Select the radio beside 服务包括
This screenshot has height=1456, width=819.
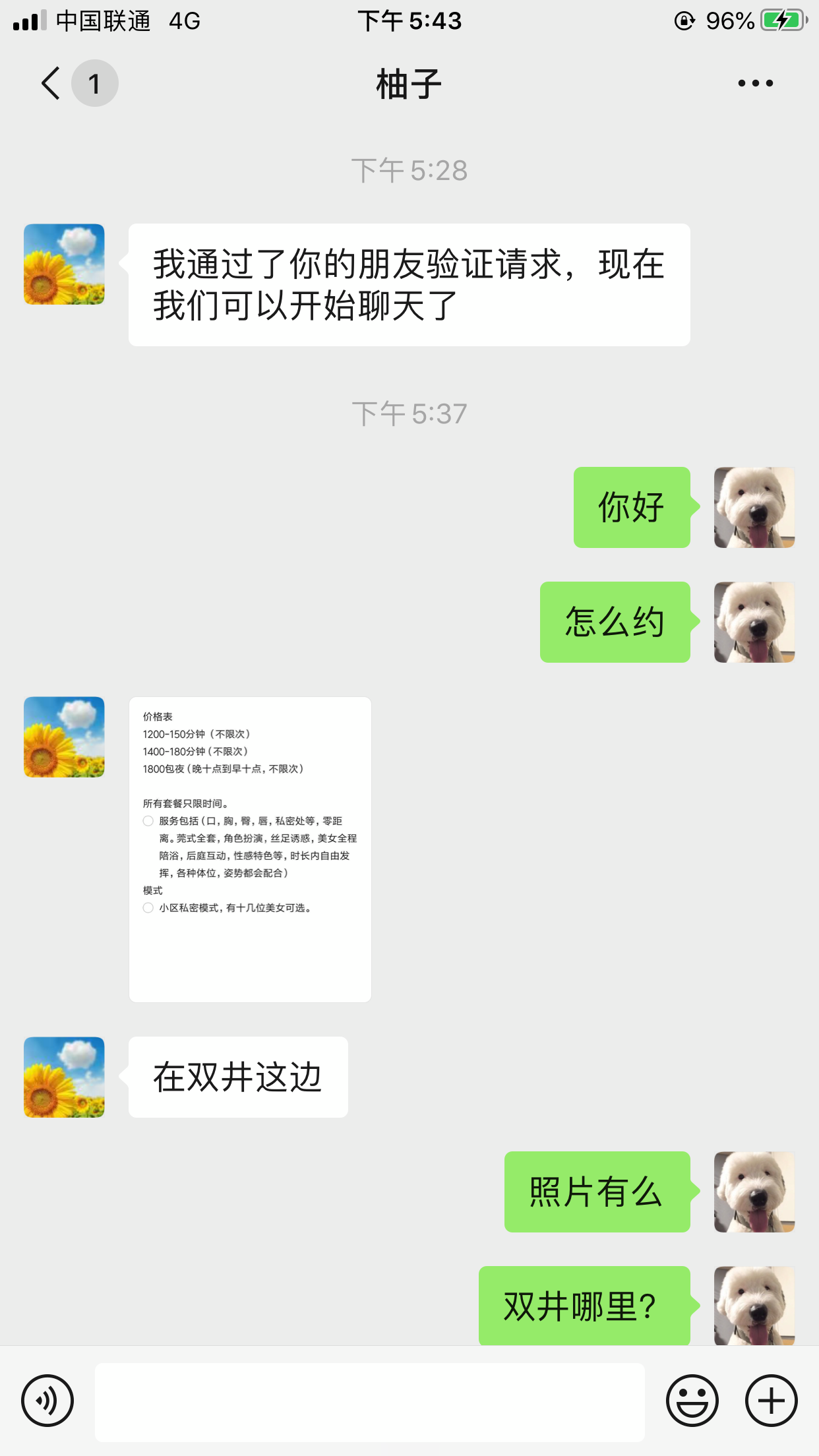coord(148,820)
